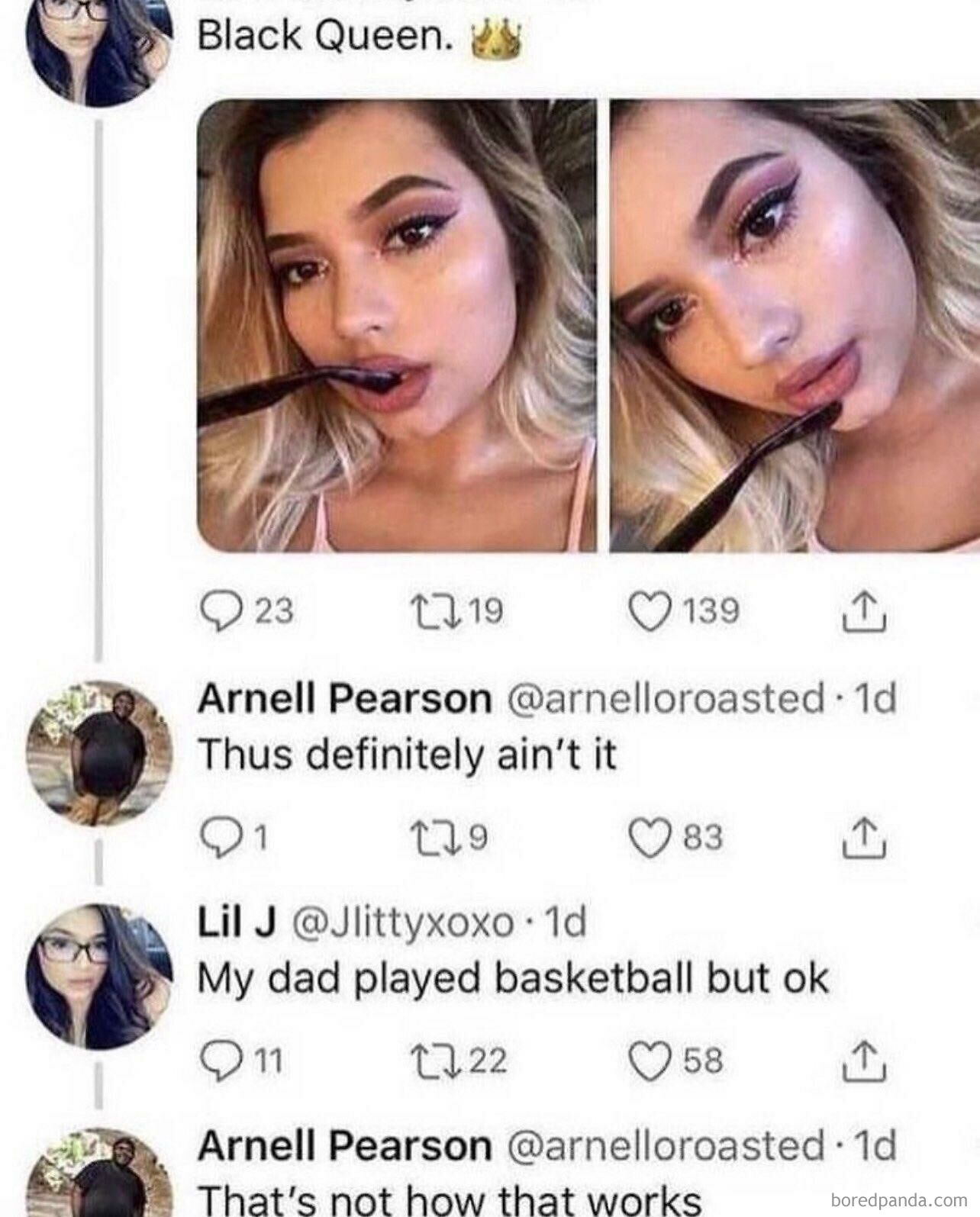Open Lil J's avatar beside basketball tweet

click(99, 977)
